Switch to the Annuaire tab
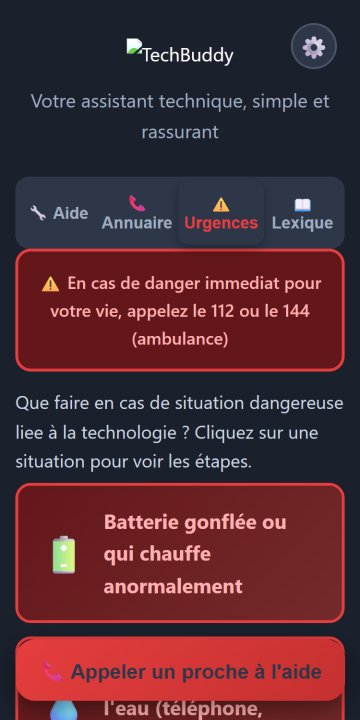This screenshot has height=720, width=360. coord(137,213)
